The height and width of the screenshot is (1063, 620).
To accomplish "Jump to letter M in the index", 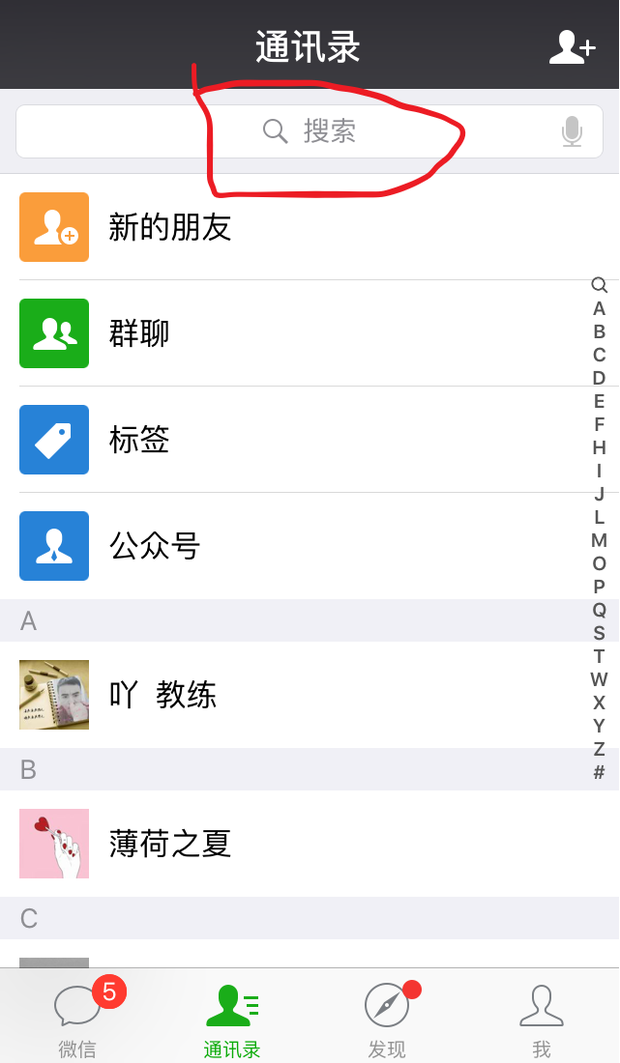I will [x=599, y=540].
